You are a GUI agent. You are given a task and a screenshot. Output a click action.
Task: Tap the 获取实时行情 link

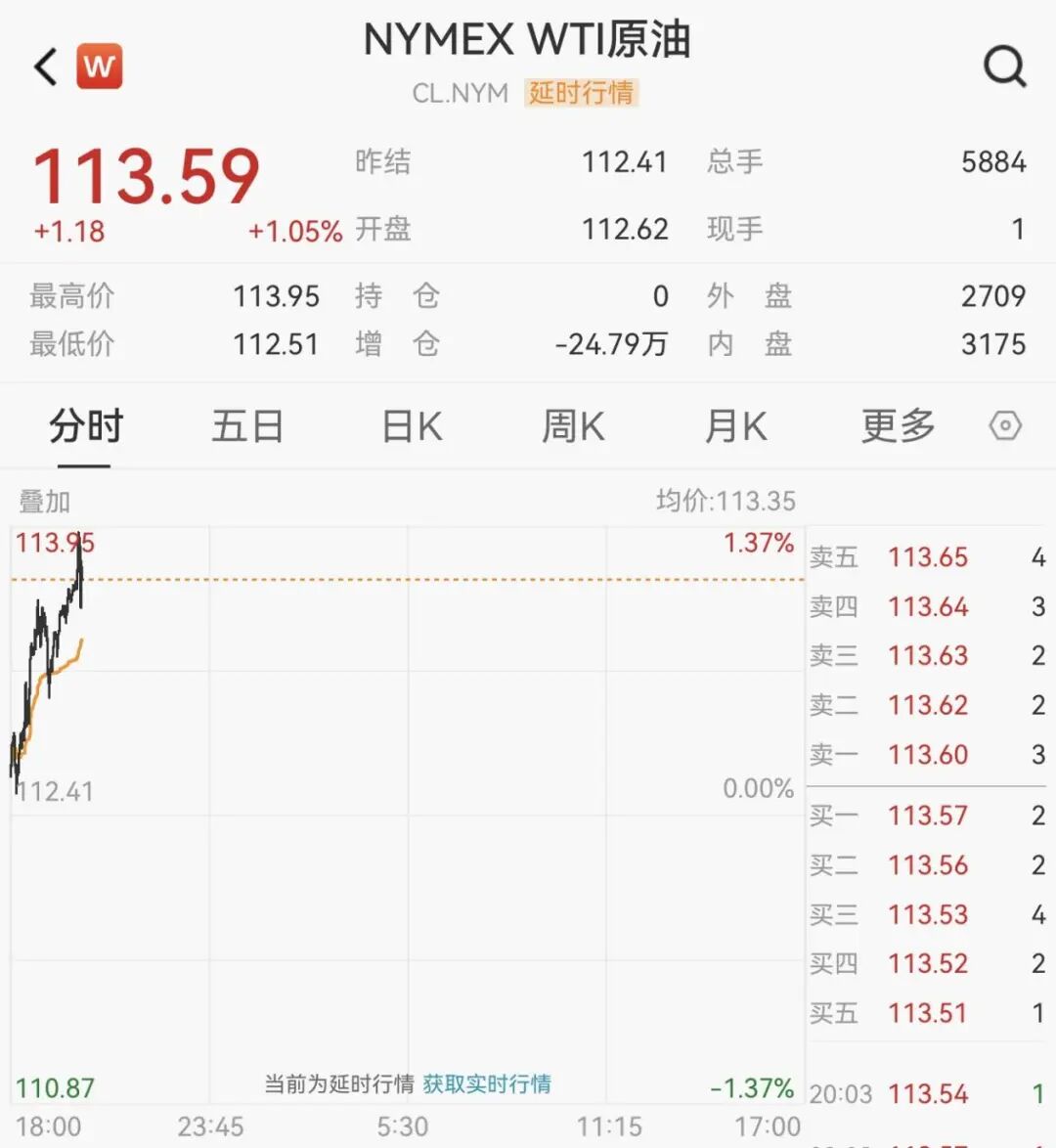pyautogui.click(x=487, y=1083)
